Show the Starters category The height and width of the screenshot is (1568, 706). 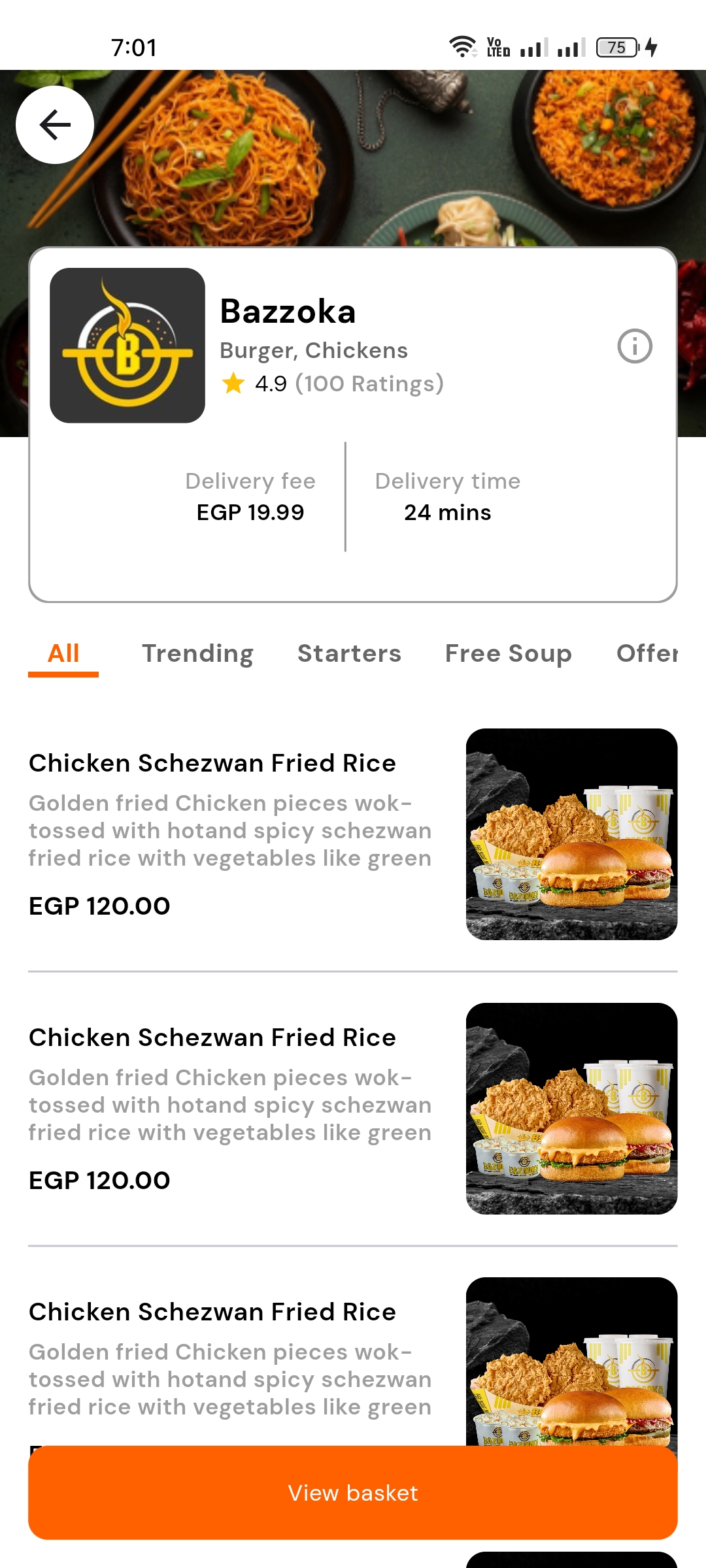point(349,653)
